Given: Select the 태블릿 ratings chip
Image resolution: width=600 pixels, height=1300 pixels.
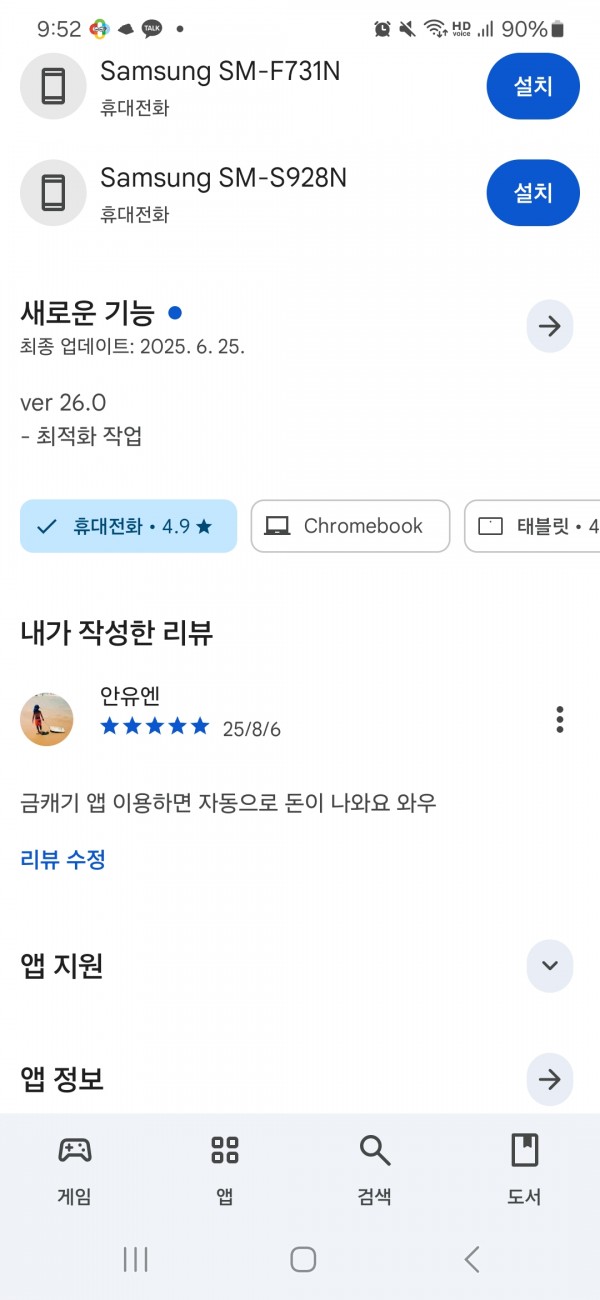Looking at the screenshot, I should point(533,526).
